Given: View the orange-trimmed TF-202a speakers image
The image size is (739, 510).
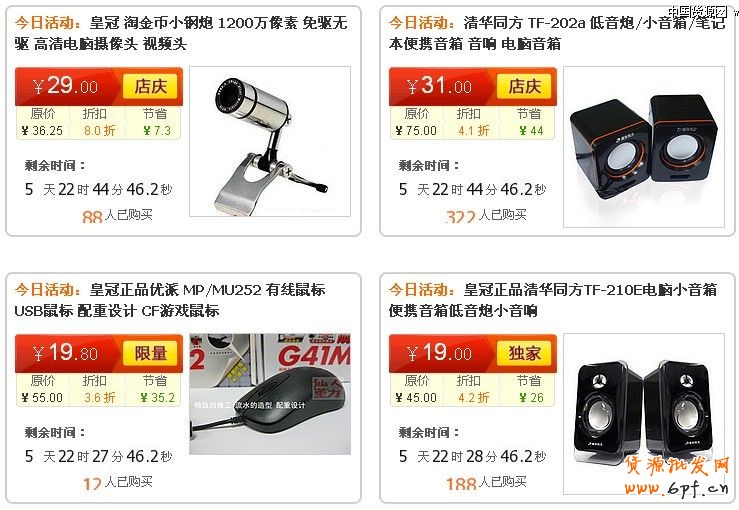Looking at the screenshot, I should tap(643, 148).
